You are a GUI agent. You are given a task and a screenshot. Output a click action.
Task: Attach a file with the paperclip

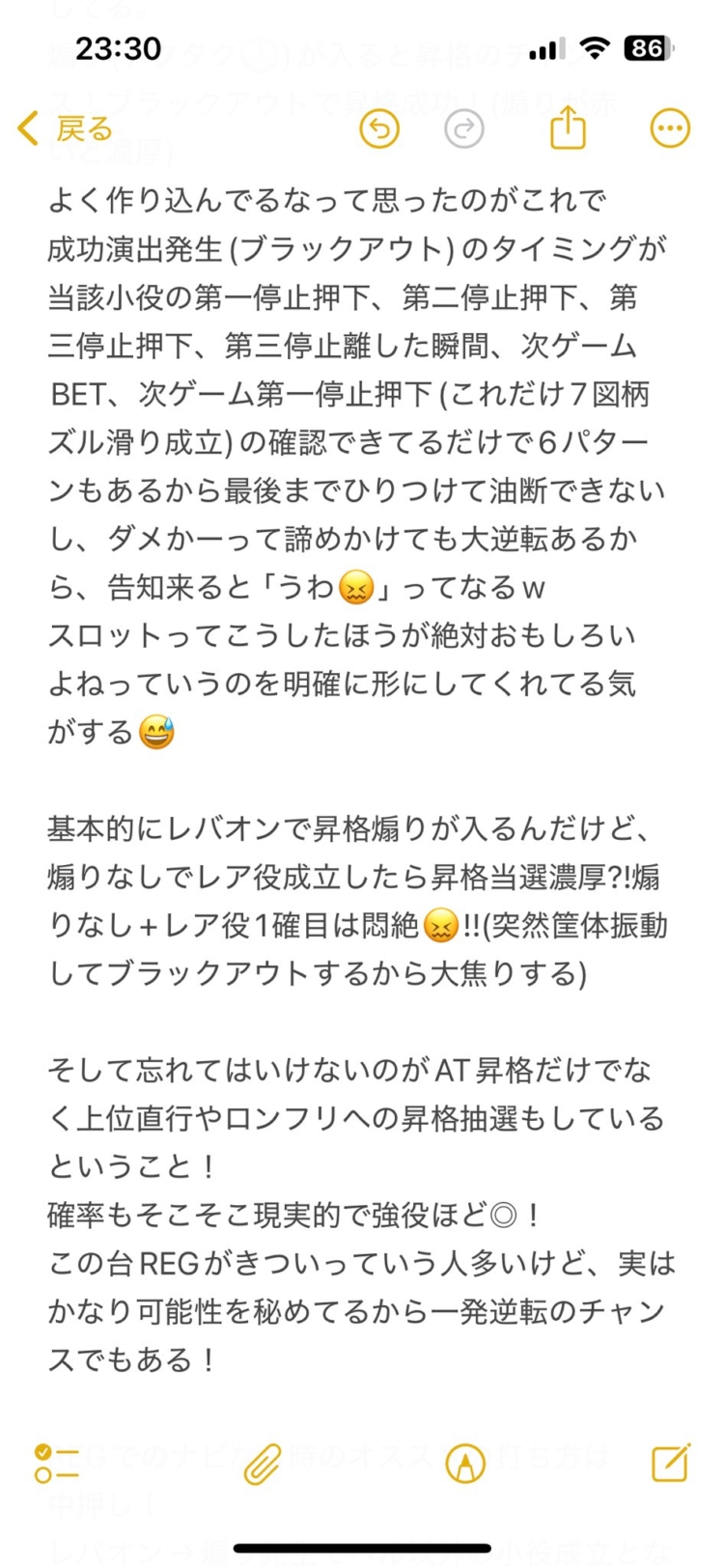[x=262, y=1464]
